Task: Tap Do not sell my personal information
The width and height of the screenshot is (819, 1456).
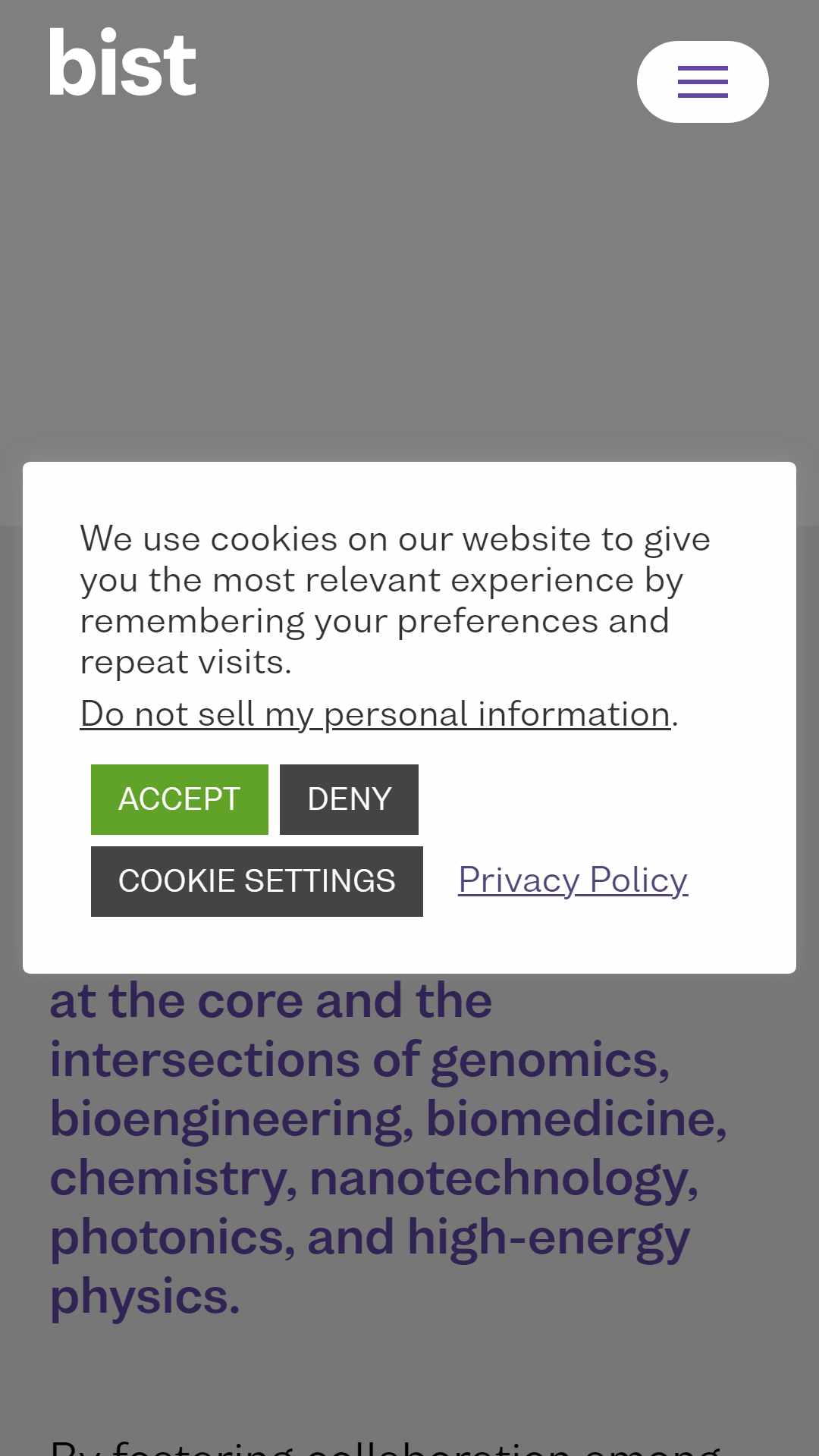Action: pos(375,714)
